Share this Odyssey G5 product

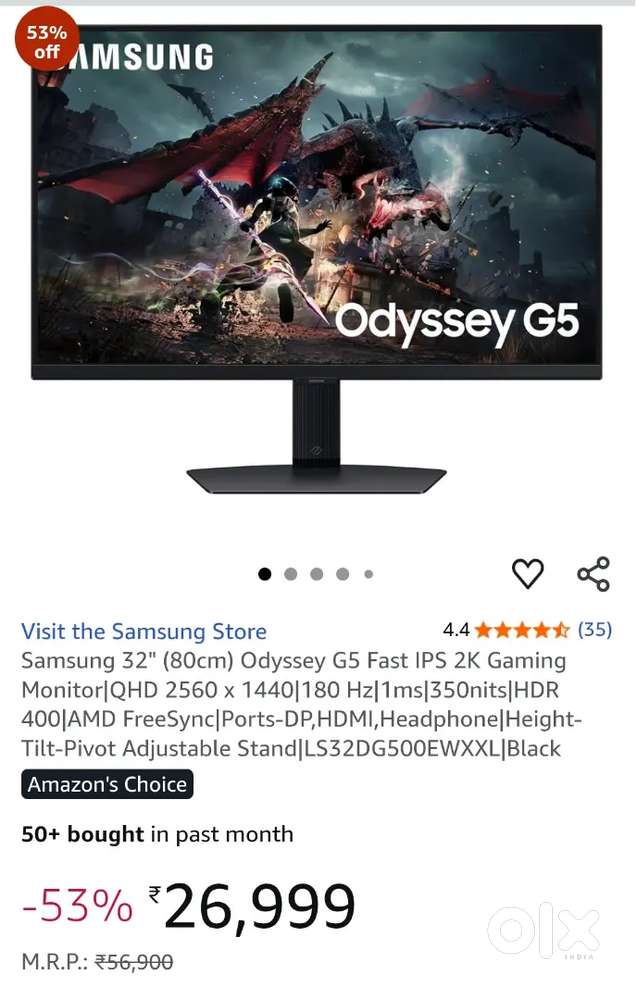click(x=593, y=573)
